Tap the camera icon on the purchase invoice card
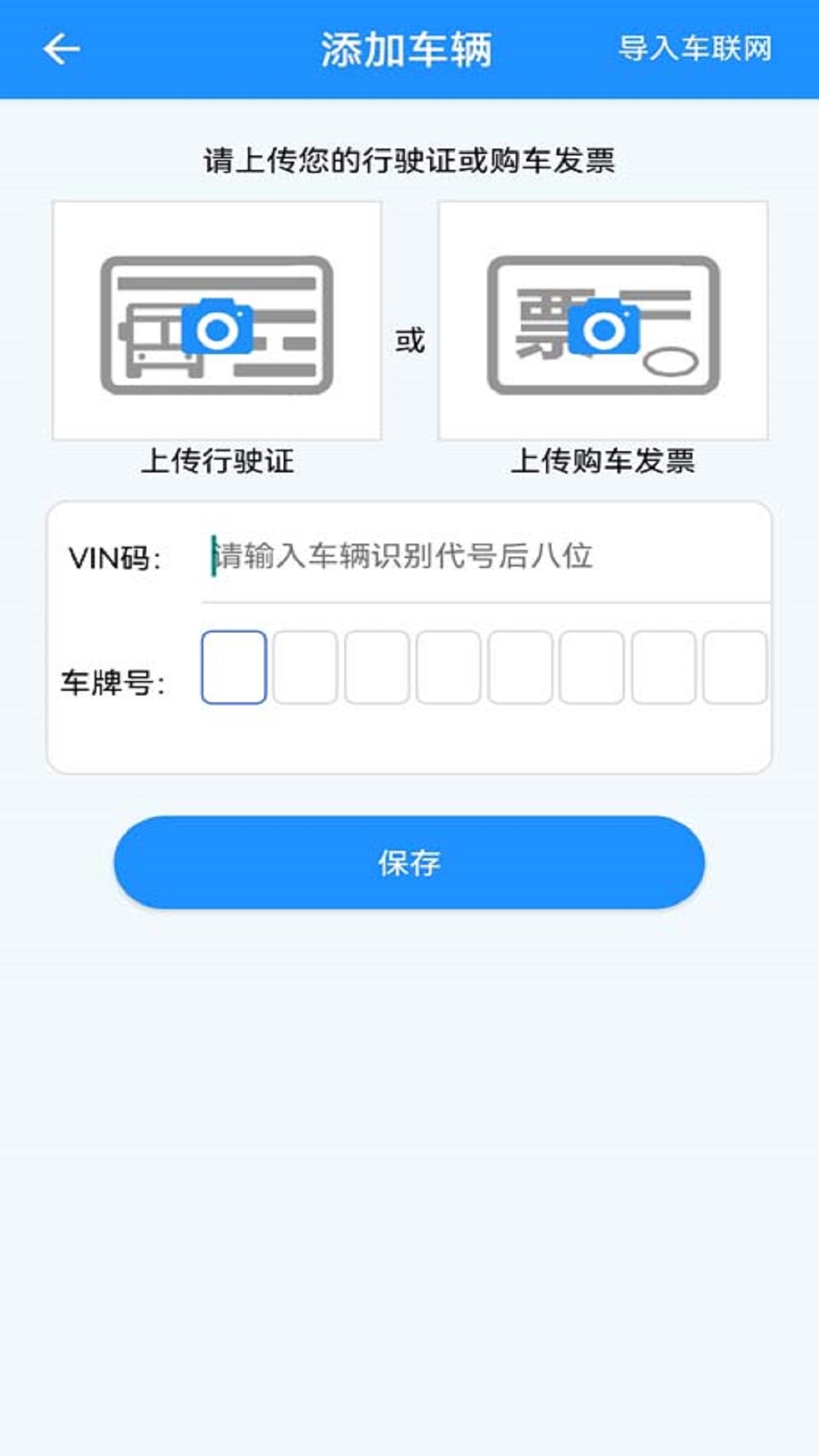This screenshot has height=1456, width=819. [603, 329]
